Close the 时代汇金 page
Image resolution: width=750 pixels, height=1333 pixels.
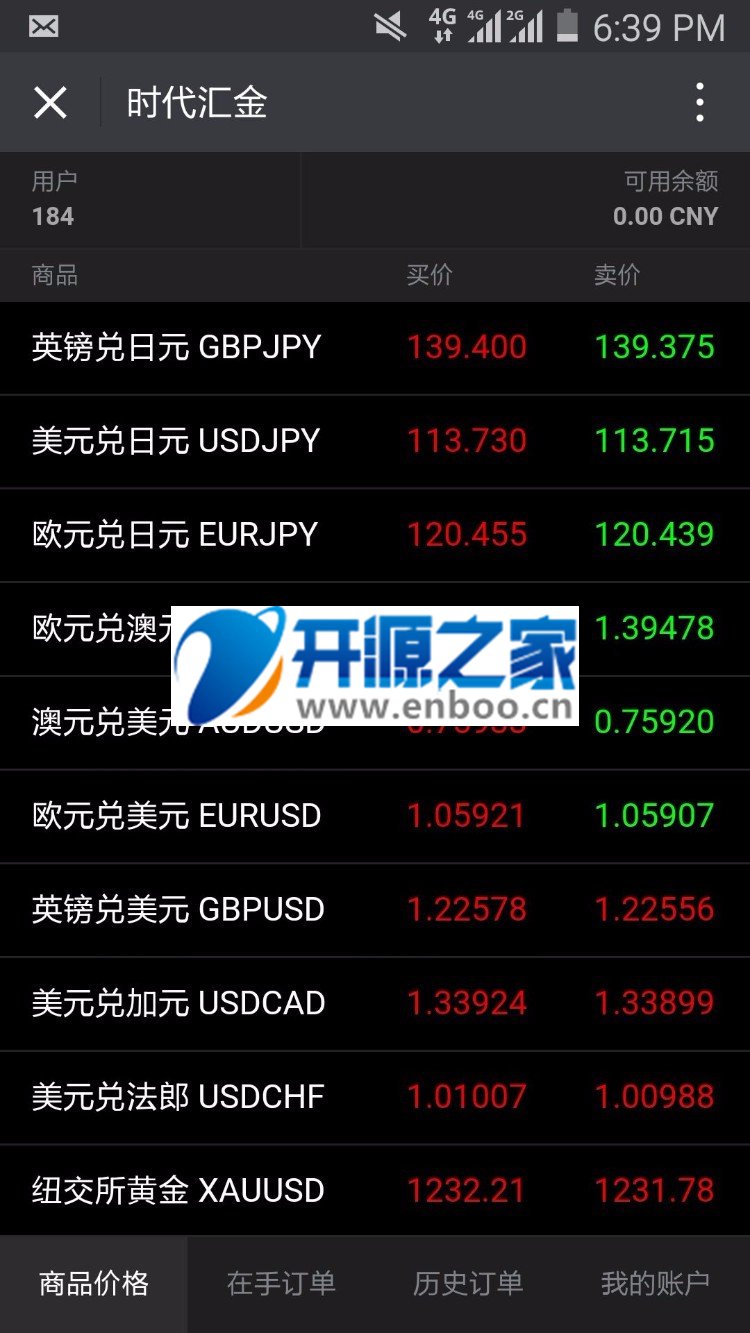coord(50,103)
